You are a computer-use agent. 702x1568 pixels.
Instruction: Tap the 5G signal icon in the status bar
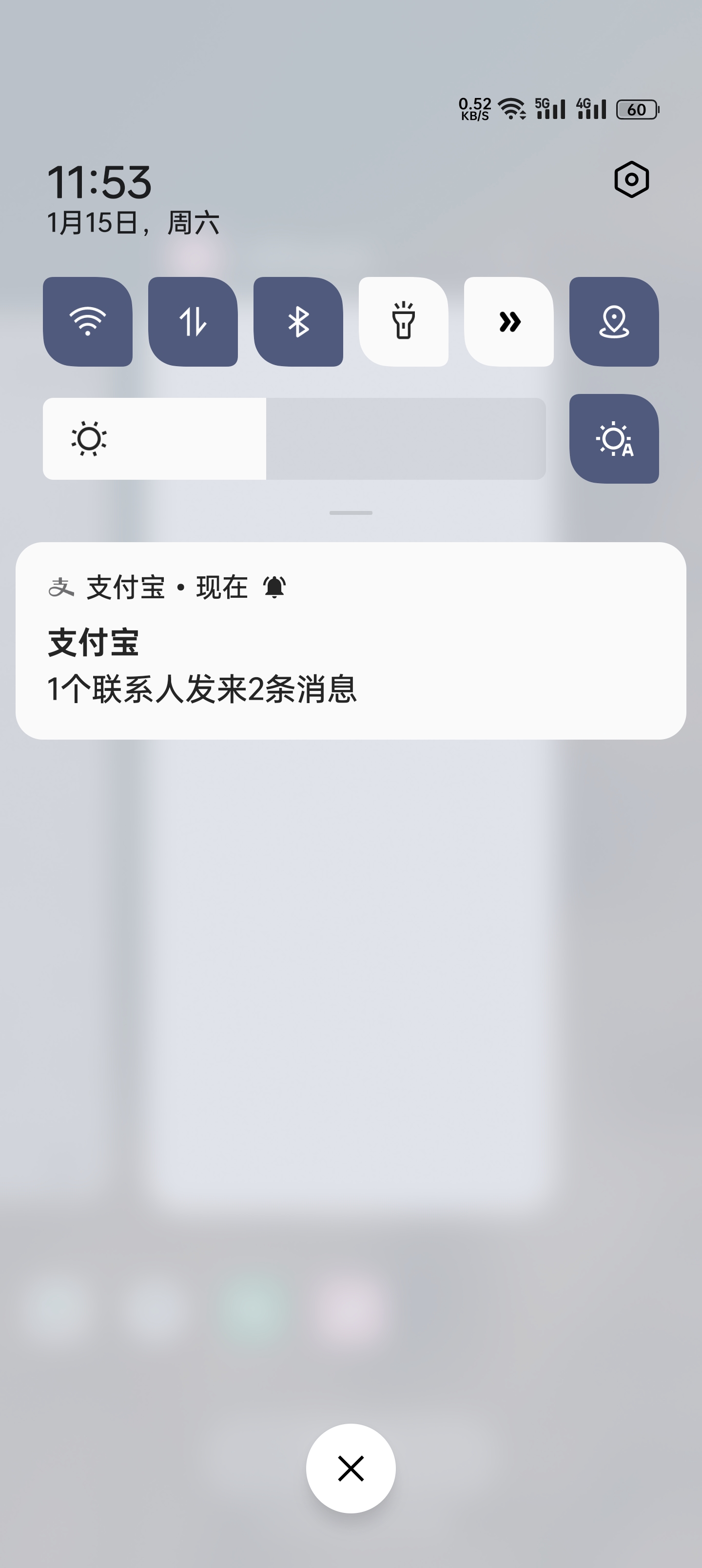pos(551,108)
